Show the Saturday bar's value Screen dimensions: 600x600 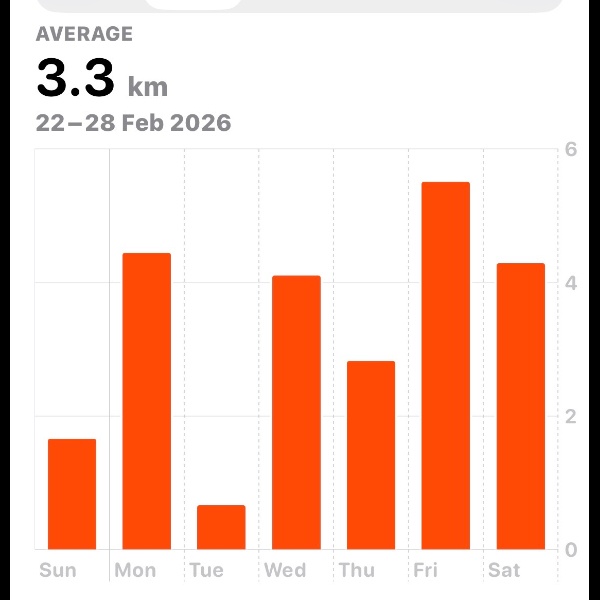[520, 406]
